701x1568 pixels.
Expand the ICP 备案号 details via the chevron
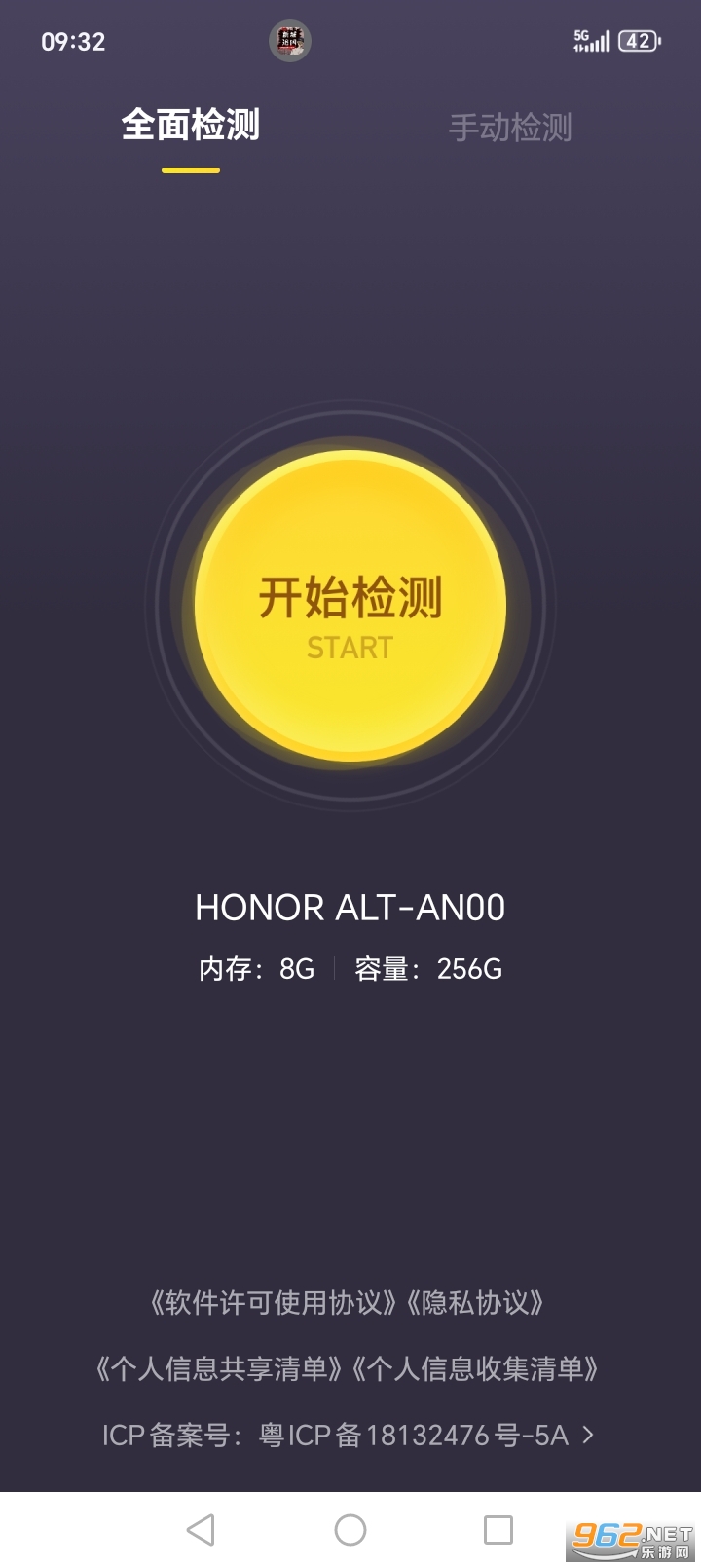pos(589,1436)
